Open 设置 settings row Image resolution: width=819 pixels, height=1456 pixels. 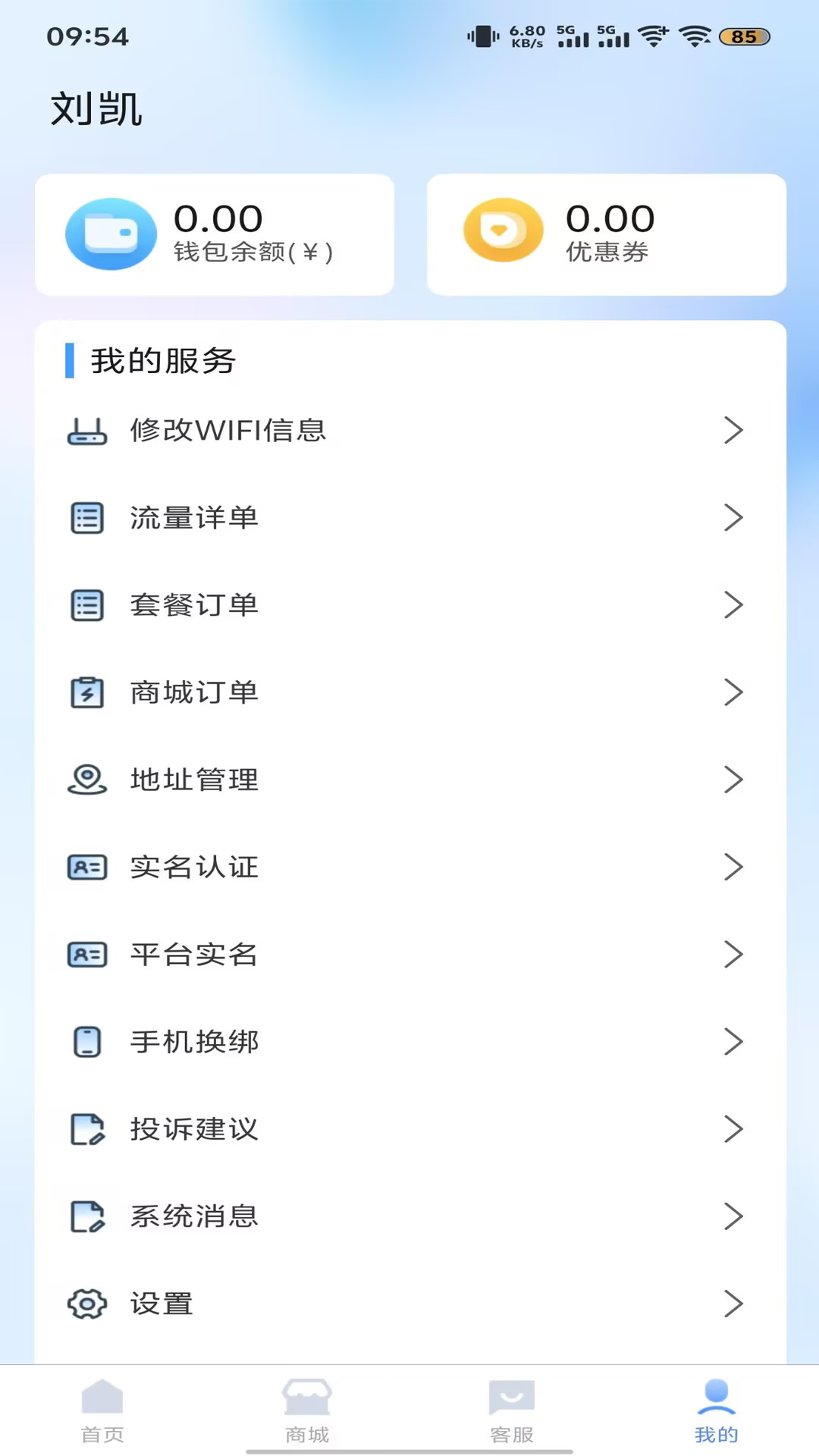[x=409, y=1304]
